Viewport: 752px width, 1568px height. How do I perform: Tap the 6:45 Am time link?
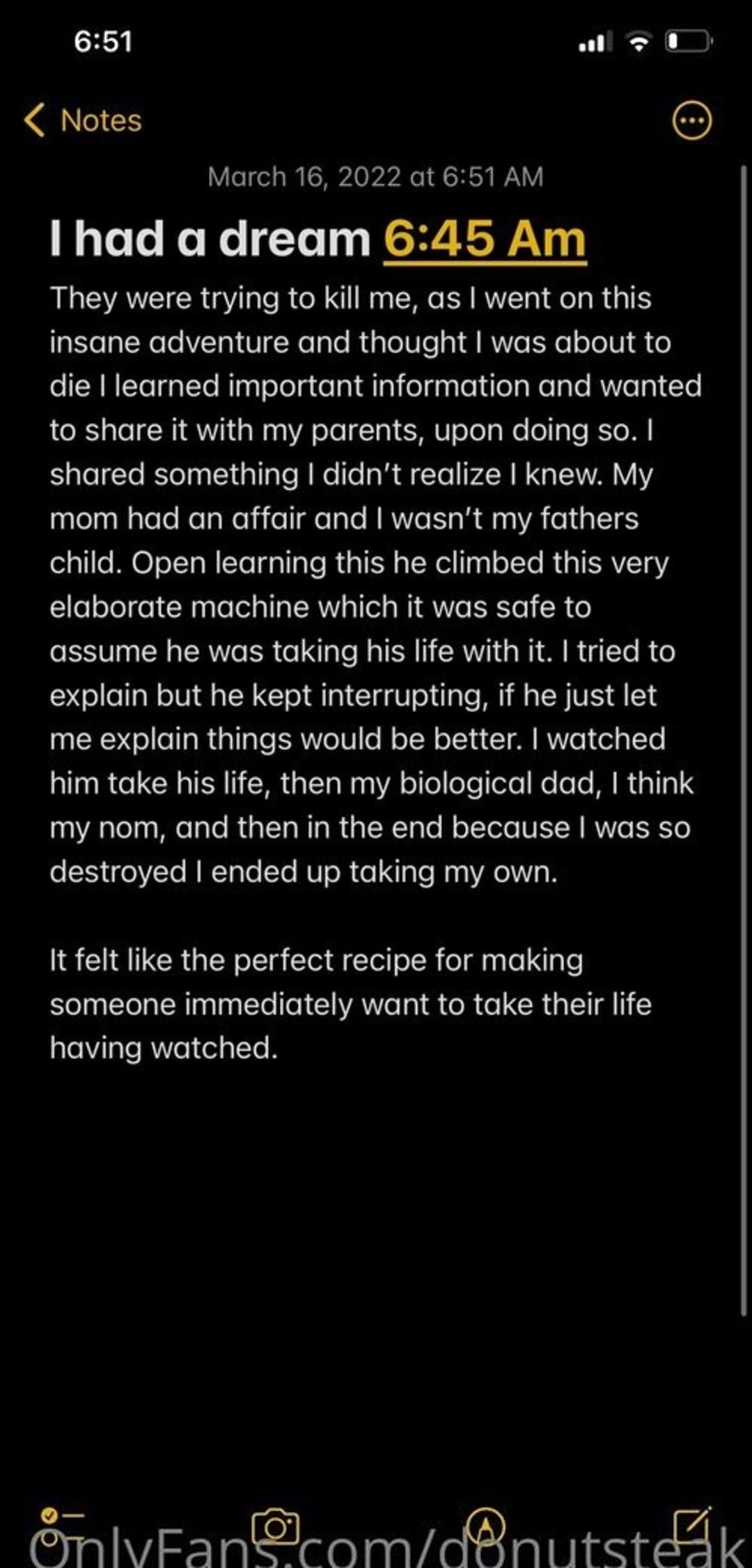[485, 240]
